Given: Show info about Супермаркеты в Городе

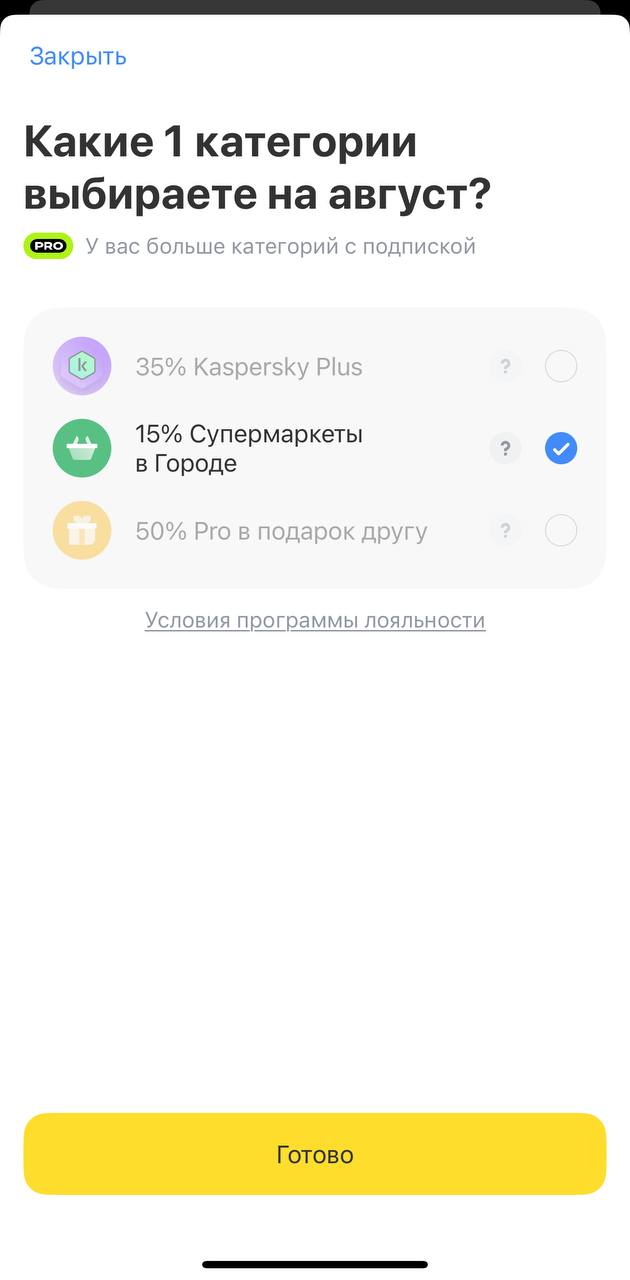Looking at the screenshot, I should pyautogui.click(x=505, y=449).
